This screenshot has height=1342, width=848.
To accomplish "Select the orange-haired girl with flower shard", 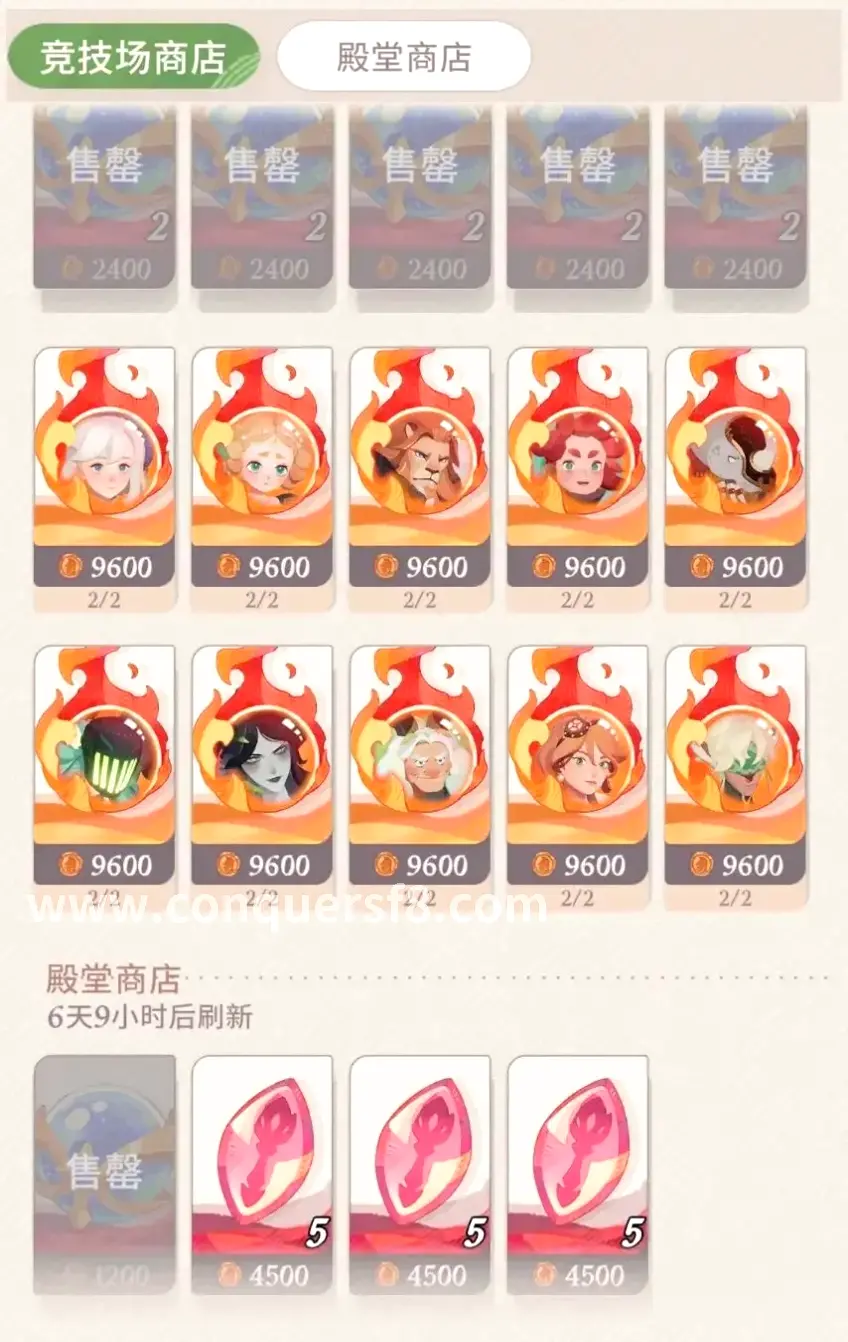I will [x=578, y=763].
